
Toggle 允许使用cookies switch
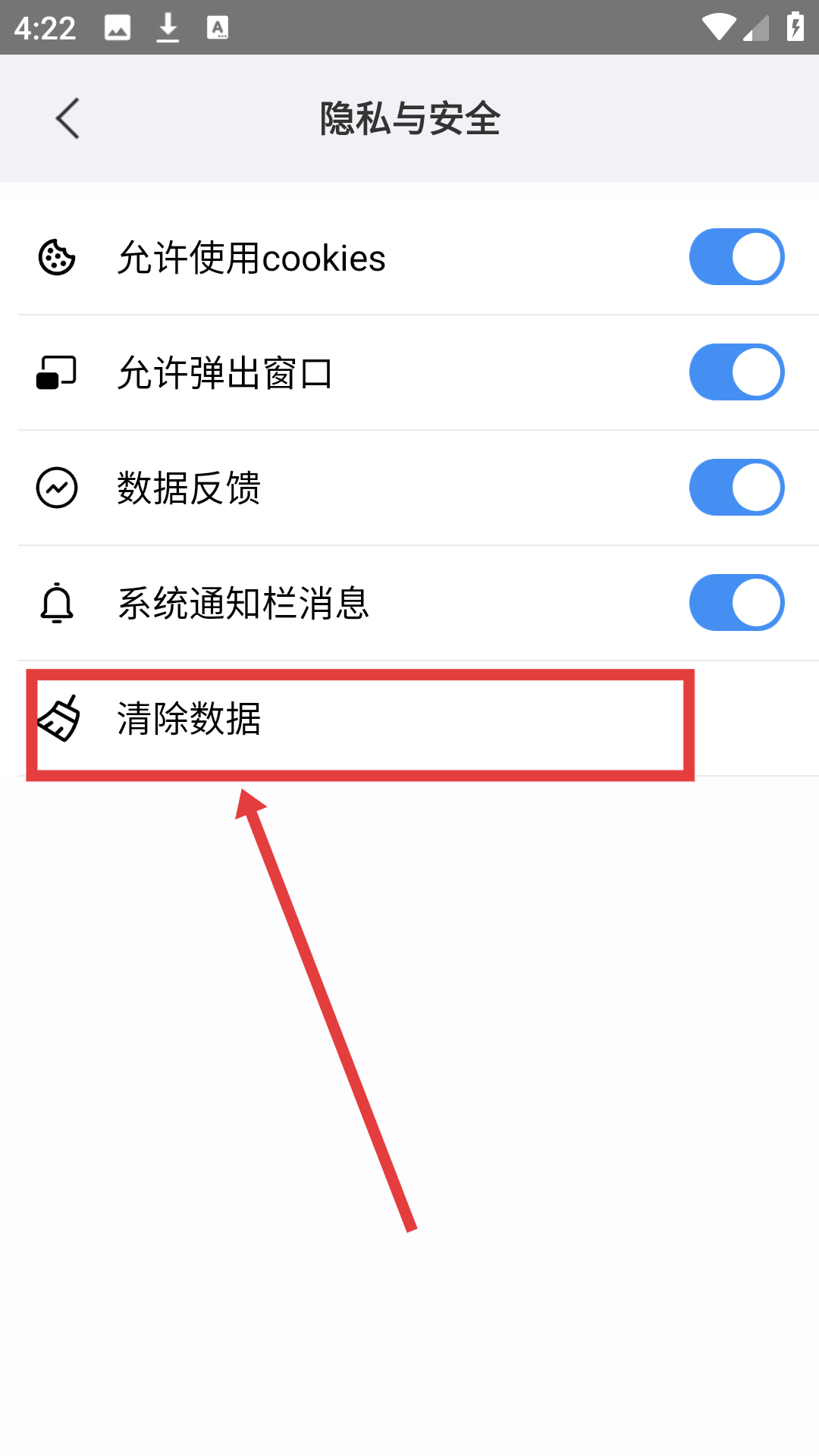pyautogui.click(x=736, y=257)
